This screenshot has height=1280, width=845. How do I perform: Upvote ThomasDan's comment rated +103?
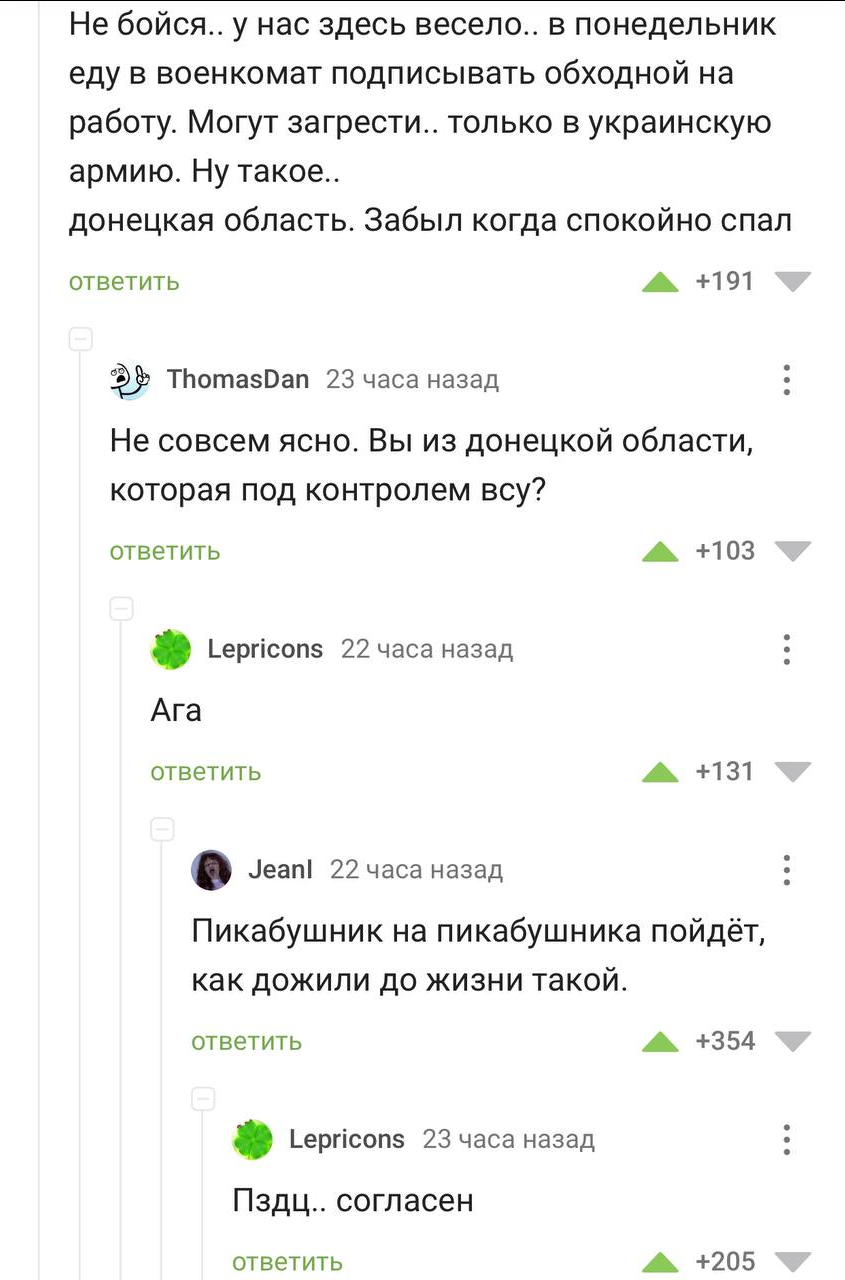pos(660,551)
